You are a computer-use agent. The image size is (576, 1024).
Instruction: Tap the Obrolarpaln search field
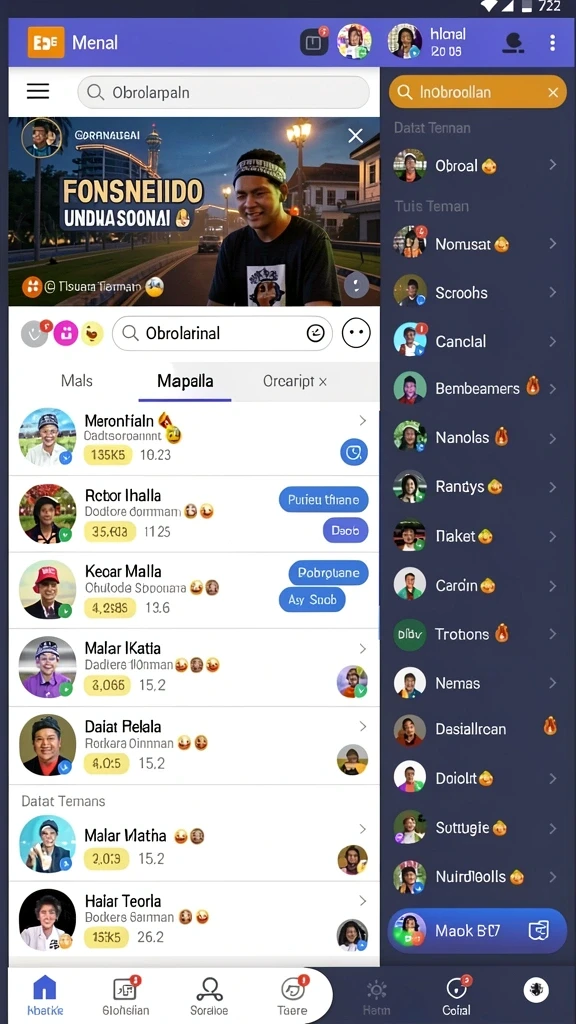click(x=223, y=93)
